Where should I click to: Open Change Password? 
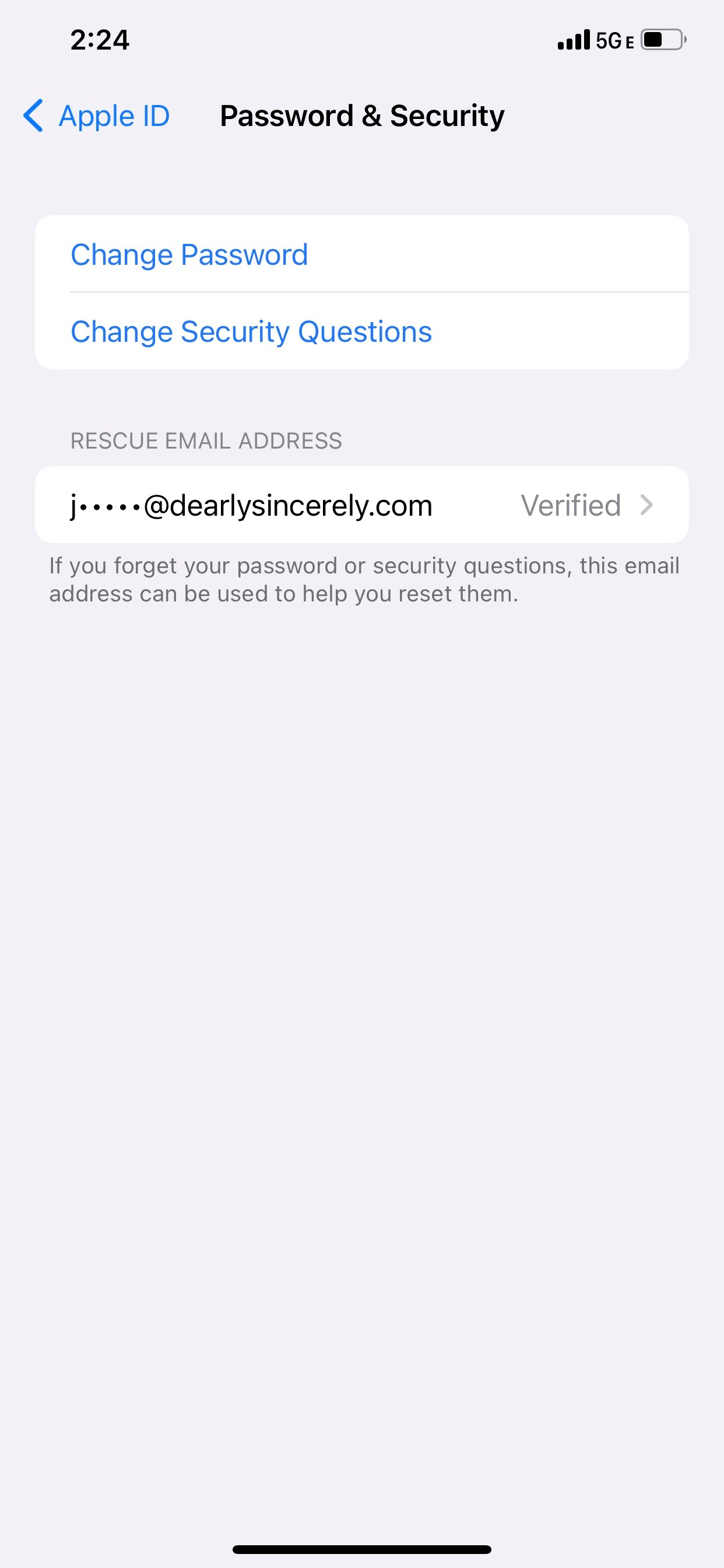362,254
